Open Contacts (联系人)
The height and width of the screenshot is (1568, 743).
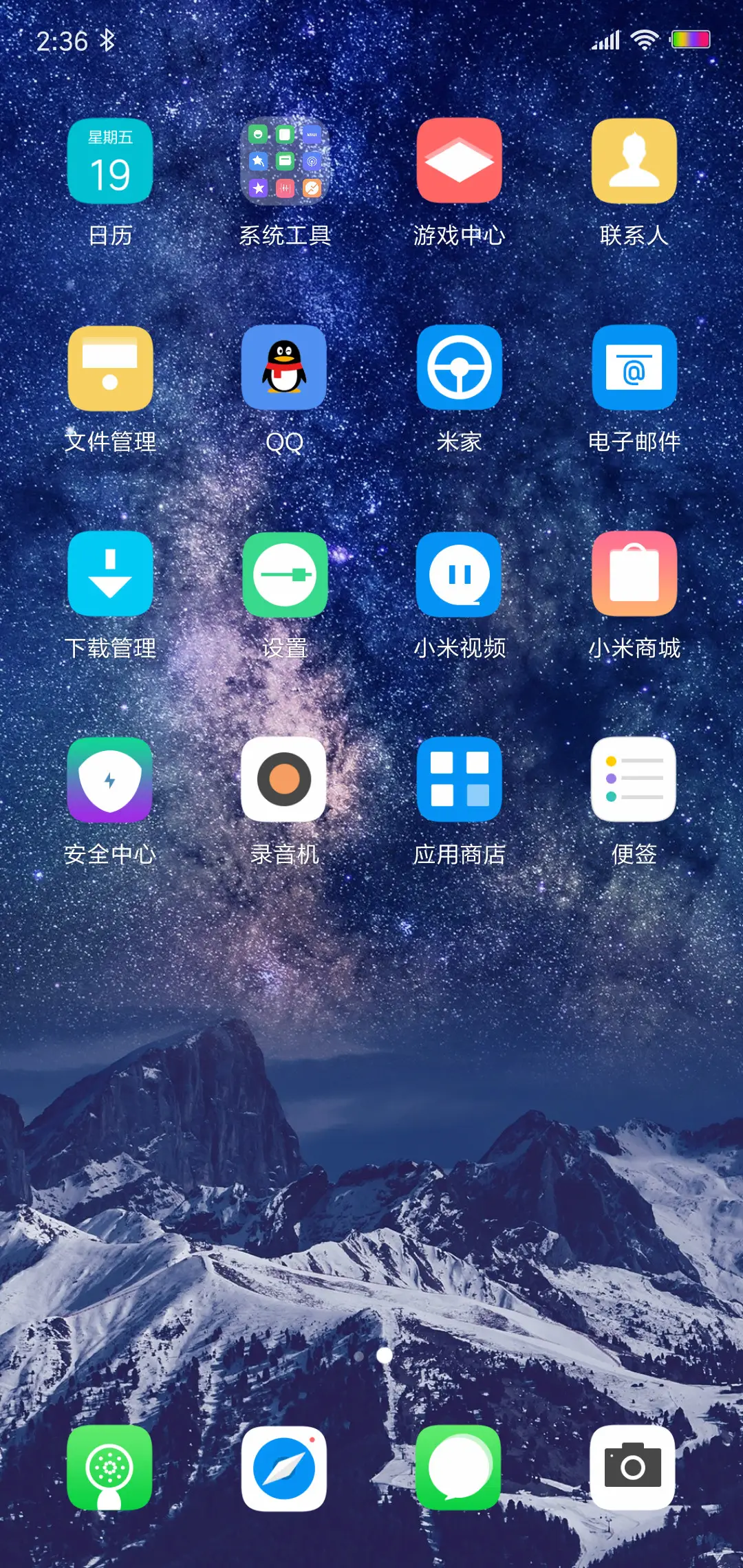point(633,162)
